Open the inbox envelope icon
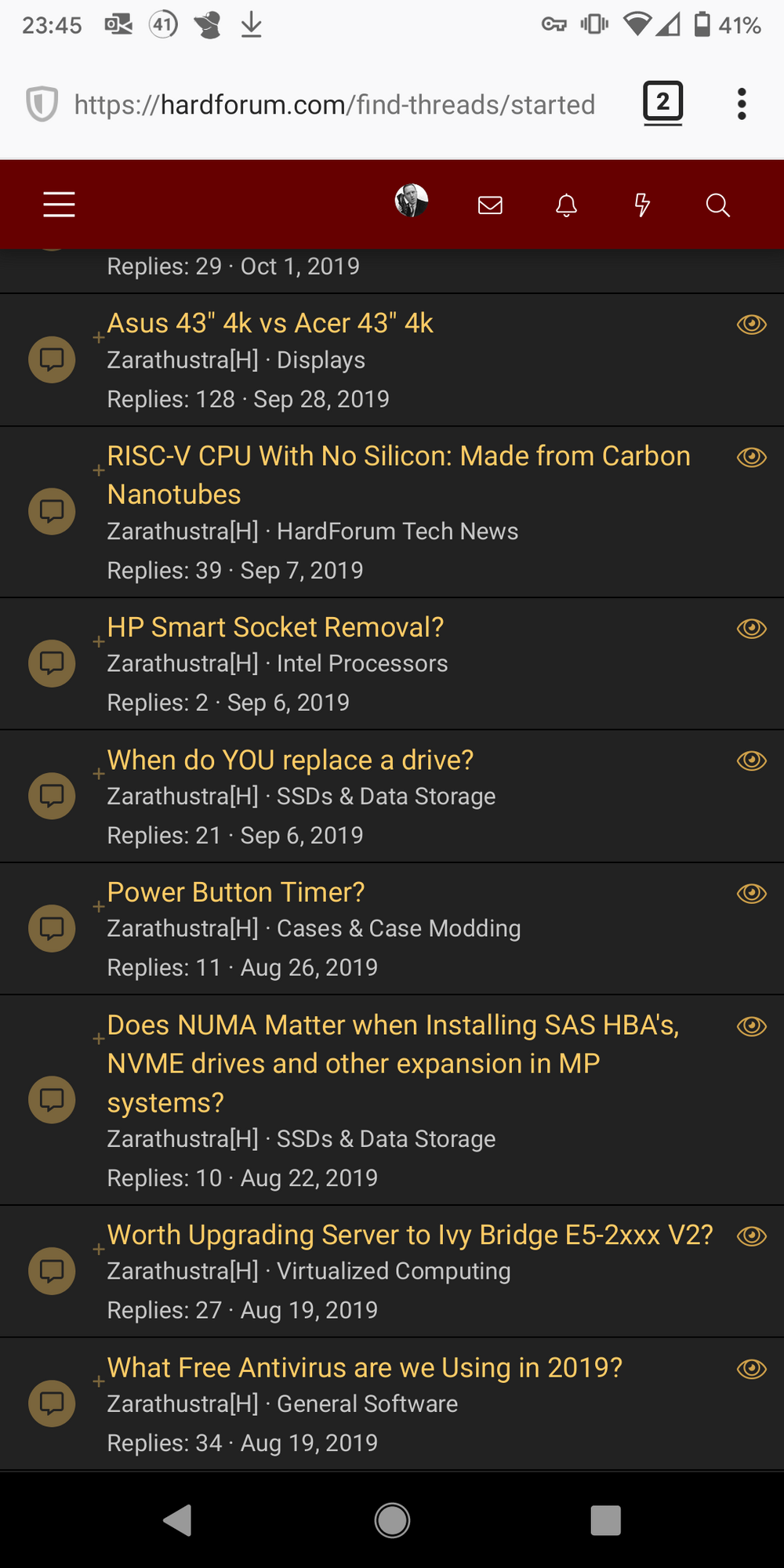Image resolution: width=784 pixels, height=1568 pixels. [x=490, y=205]
